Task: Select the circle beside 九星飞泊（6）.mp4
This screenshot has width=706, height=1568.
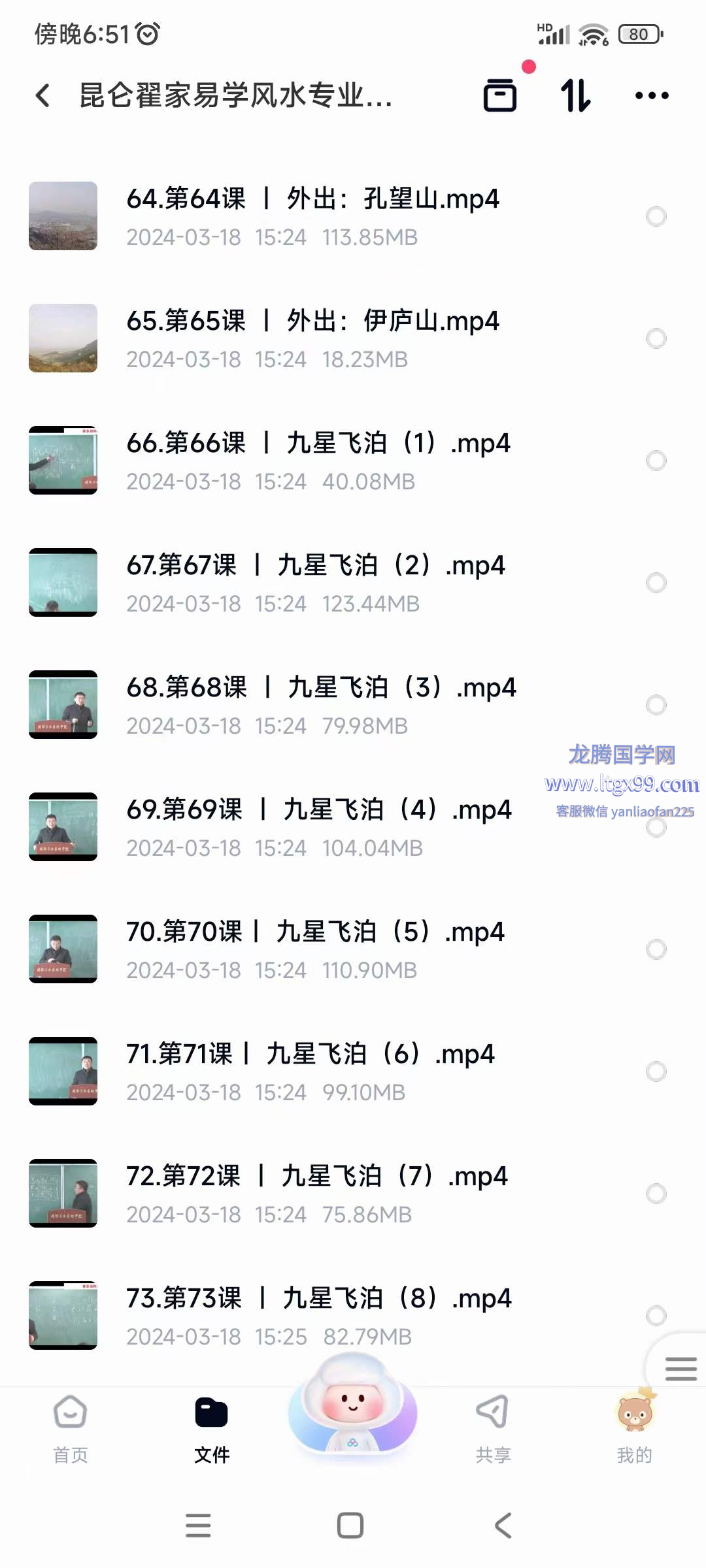Action: click(x=656, y=1071)
